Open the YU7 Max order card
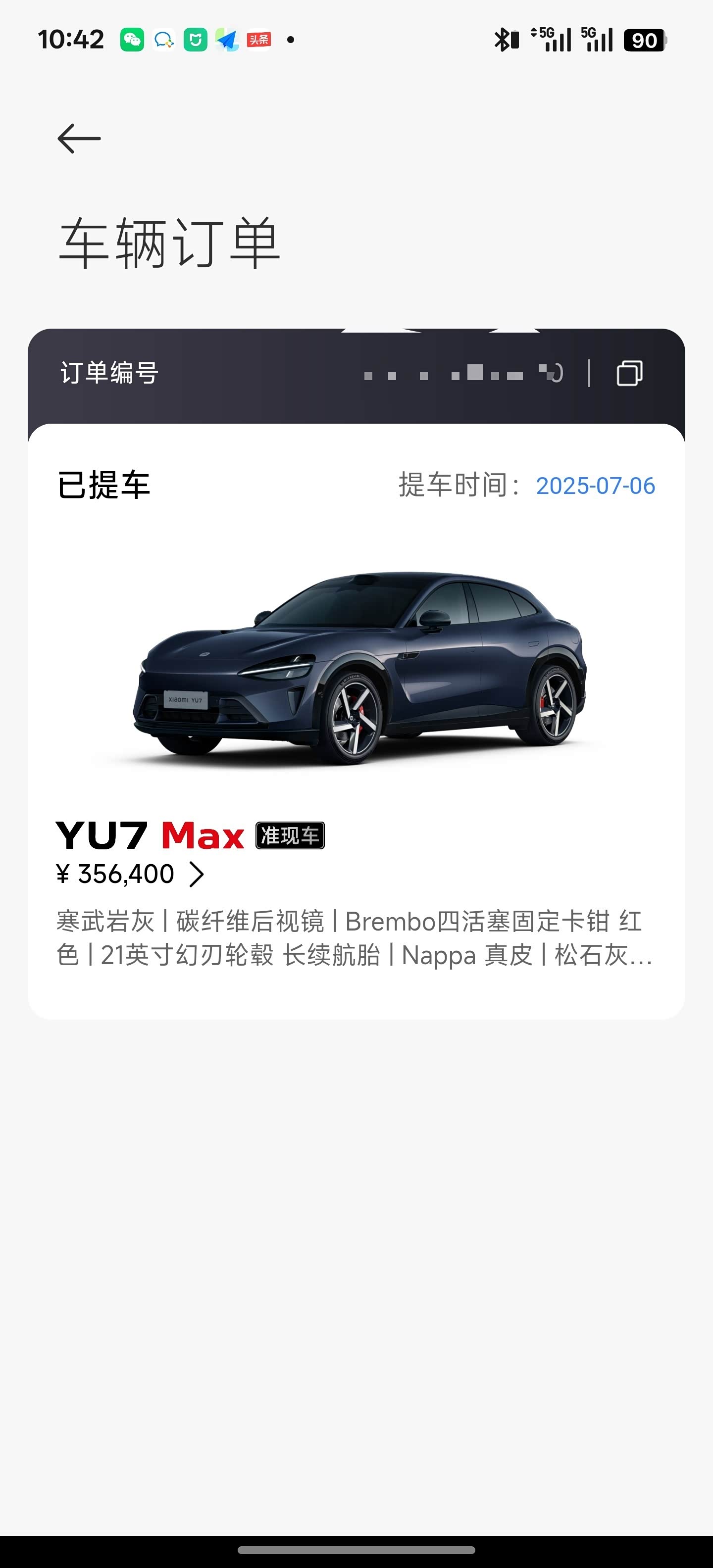The height and width of the screenshot is (1568, 713). tap(356, 670)
